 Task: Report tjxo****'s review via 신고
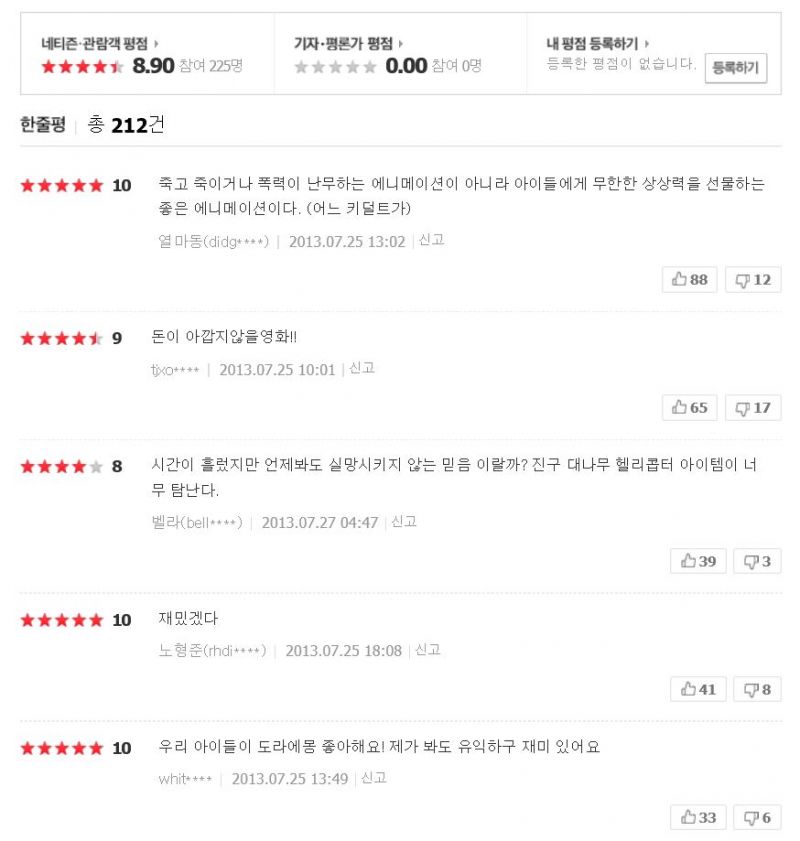(x=362, y=369)
